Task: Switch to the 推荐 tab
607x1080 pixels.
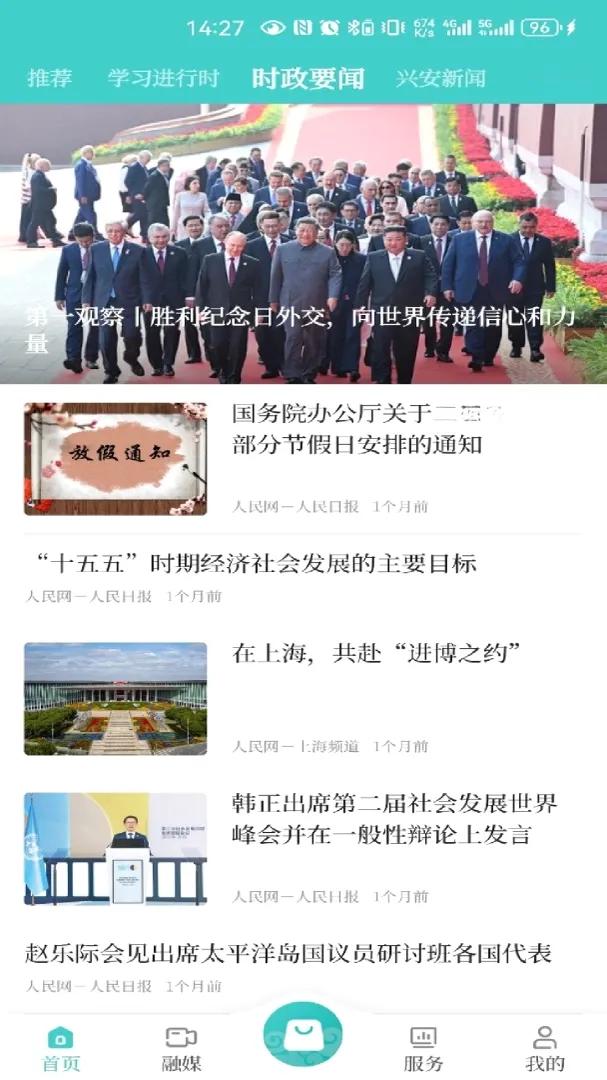Action: [x=50, y=79]
